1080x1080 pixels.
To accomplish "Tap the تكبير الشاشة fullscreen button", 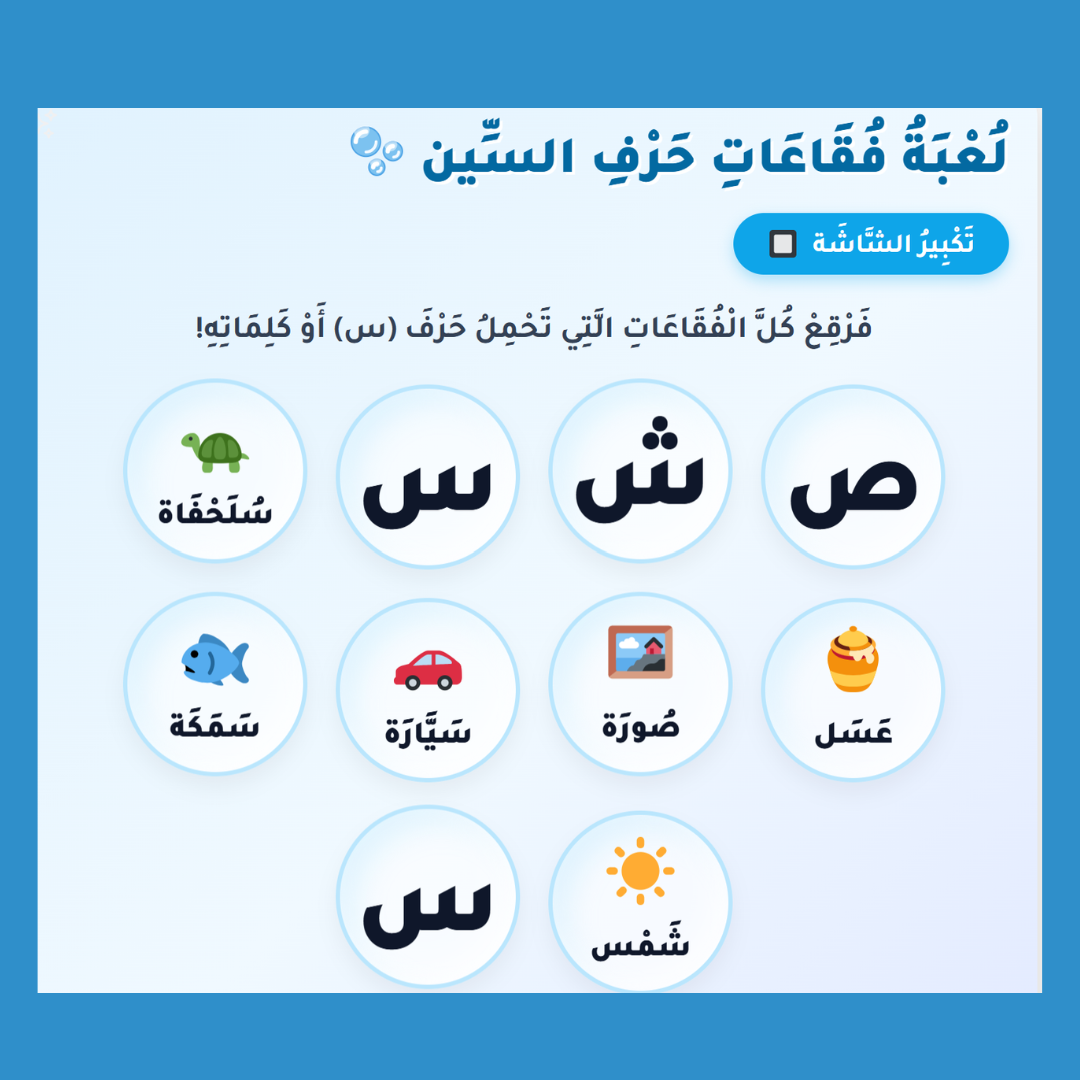I will (x=871, y=244).
